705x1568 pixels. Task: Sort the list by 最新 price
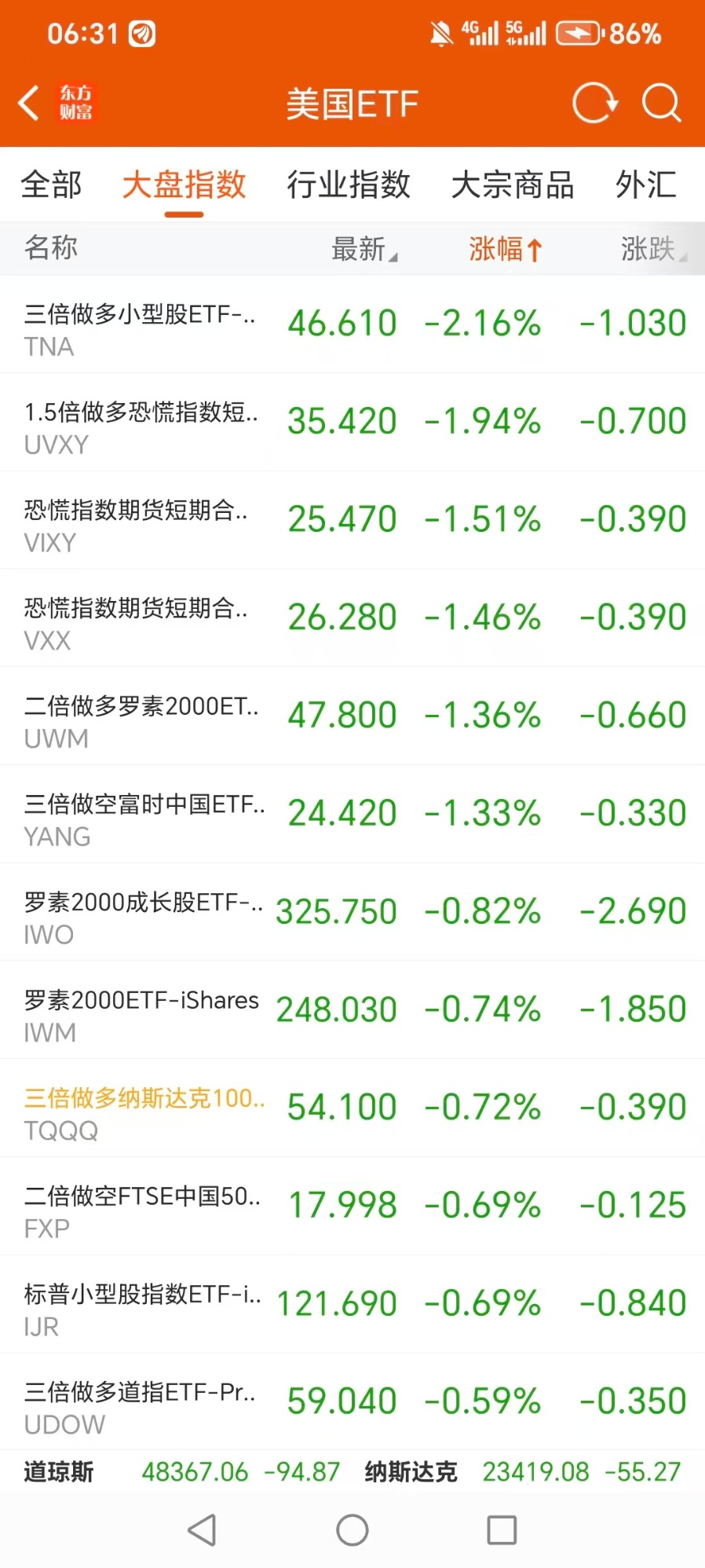coord(363,249)
